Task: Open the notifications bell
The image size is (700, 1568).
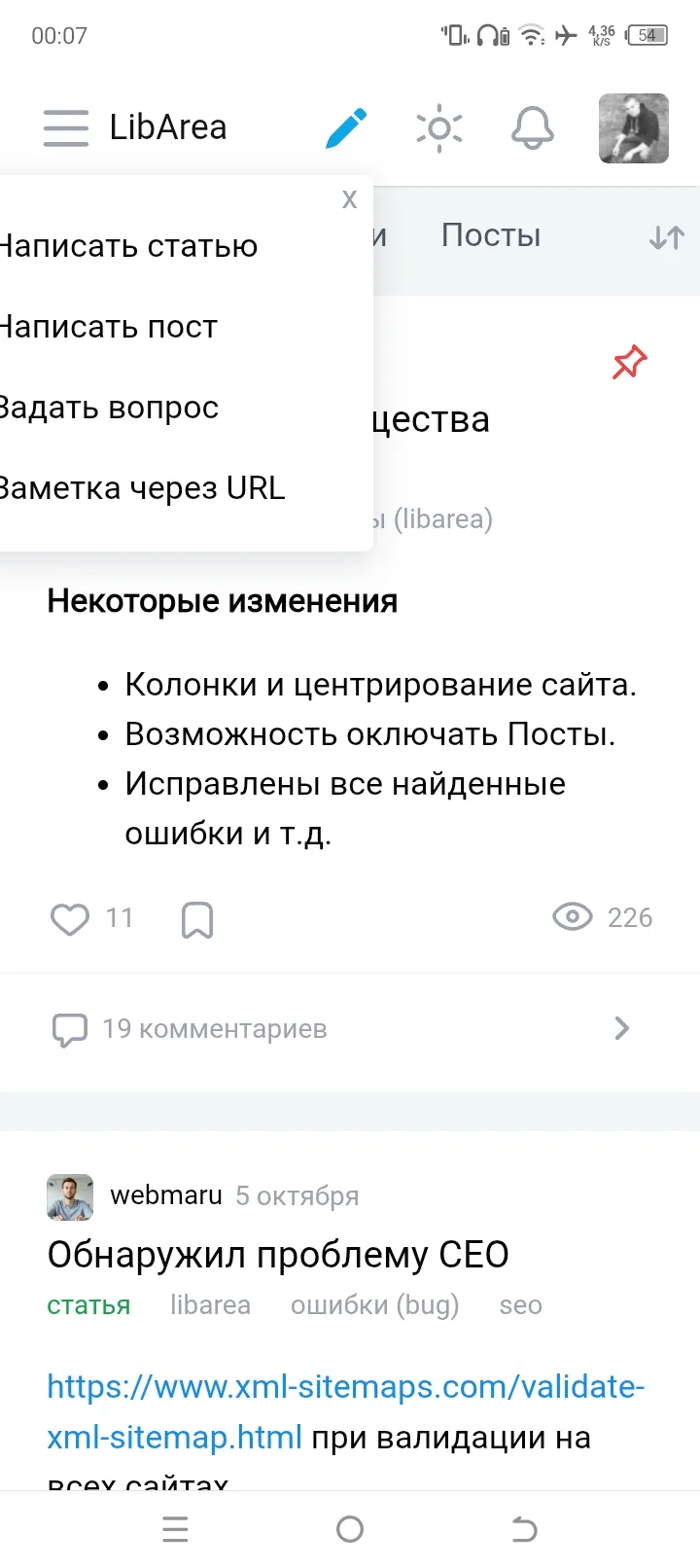Action: point(533,127)
